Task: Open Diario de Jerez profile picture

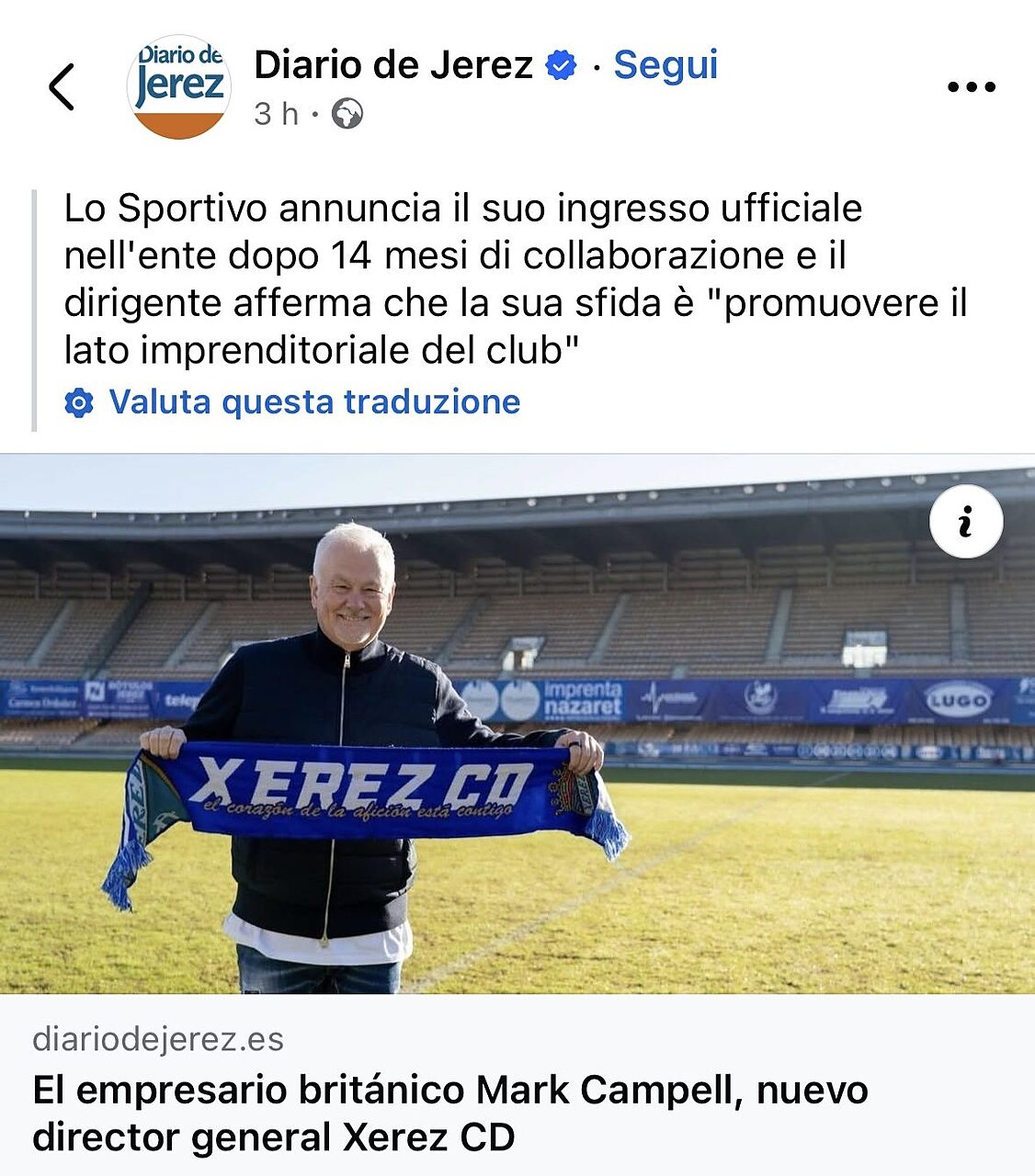Action: pyautogui.click(x=178, y=87)
